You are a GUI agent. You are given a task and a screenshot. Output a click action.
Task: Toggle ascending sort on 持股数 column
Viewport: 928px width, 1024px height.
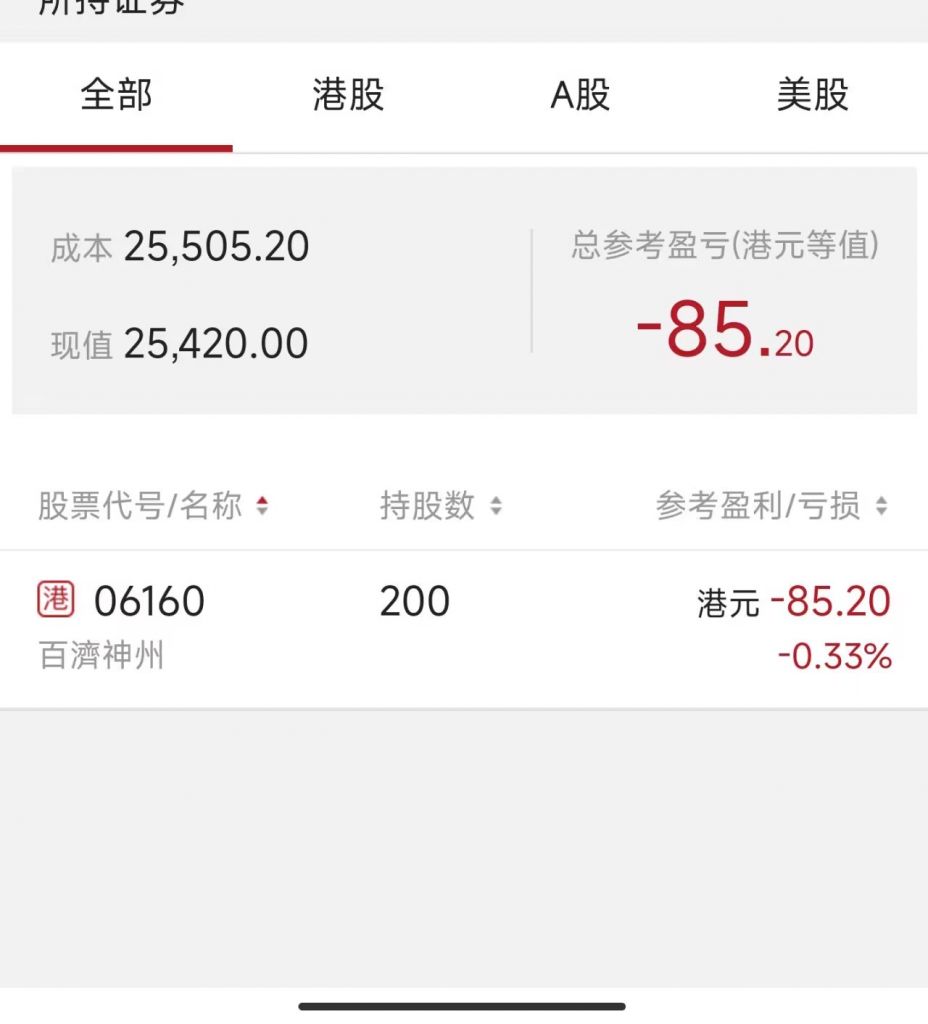(x=495, y=501)
